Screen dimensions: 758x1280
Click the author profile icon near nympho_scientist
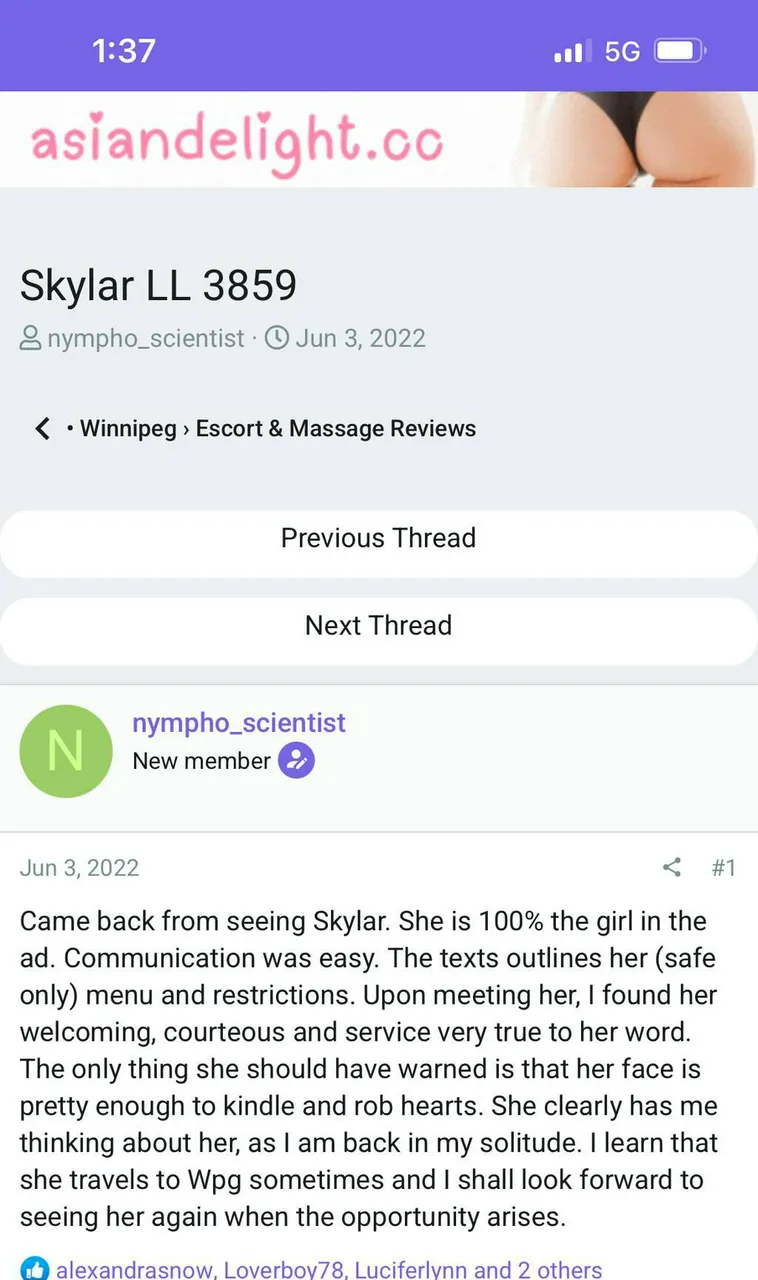(29, 338)
